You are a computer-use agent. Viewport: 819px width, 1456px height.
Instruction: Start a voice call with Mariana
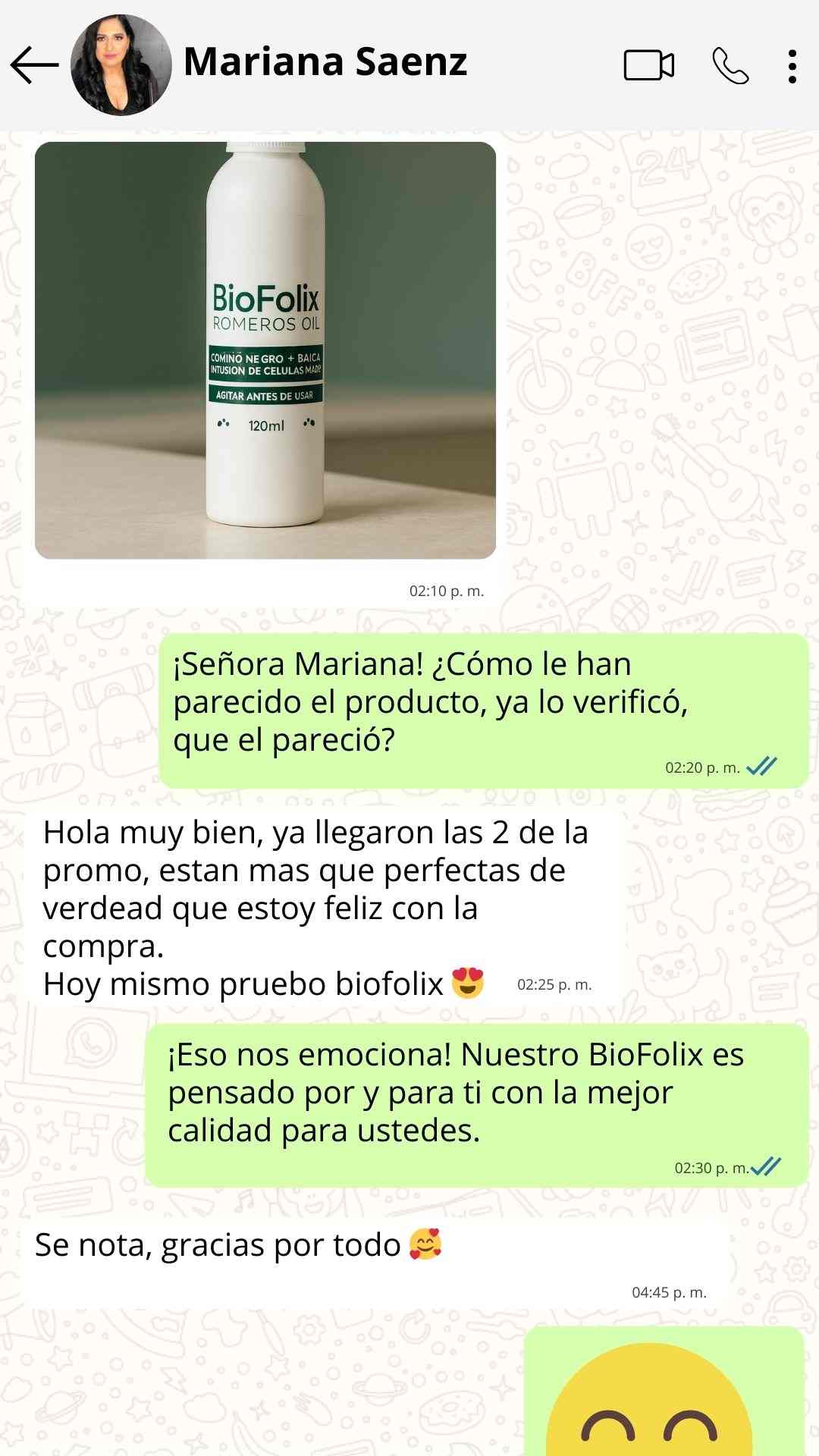730,65
